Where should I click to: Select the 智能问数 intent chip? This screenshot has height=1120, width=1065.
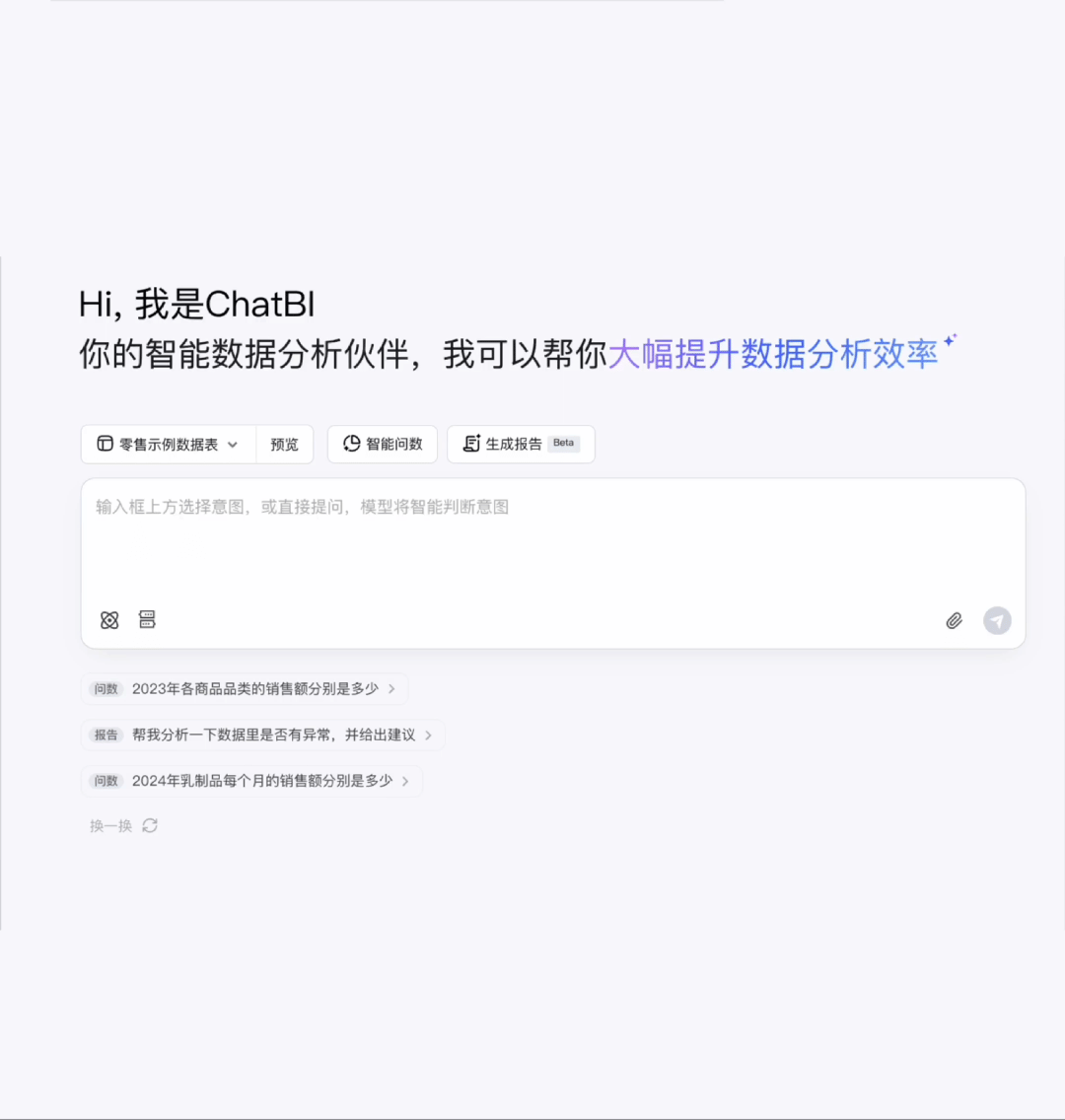click(x=383, y=445)
